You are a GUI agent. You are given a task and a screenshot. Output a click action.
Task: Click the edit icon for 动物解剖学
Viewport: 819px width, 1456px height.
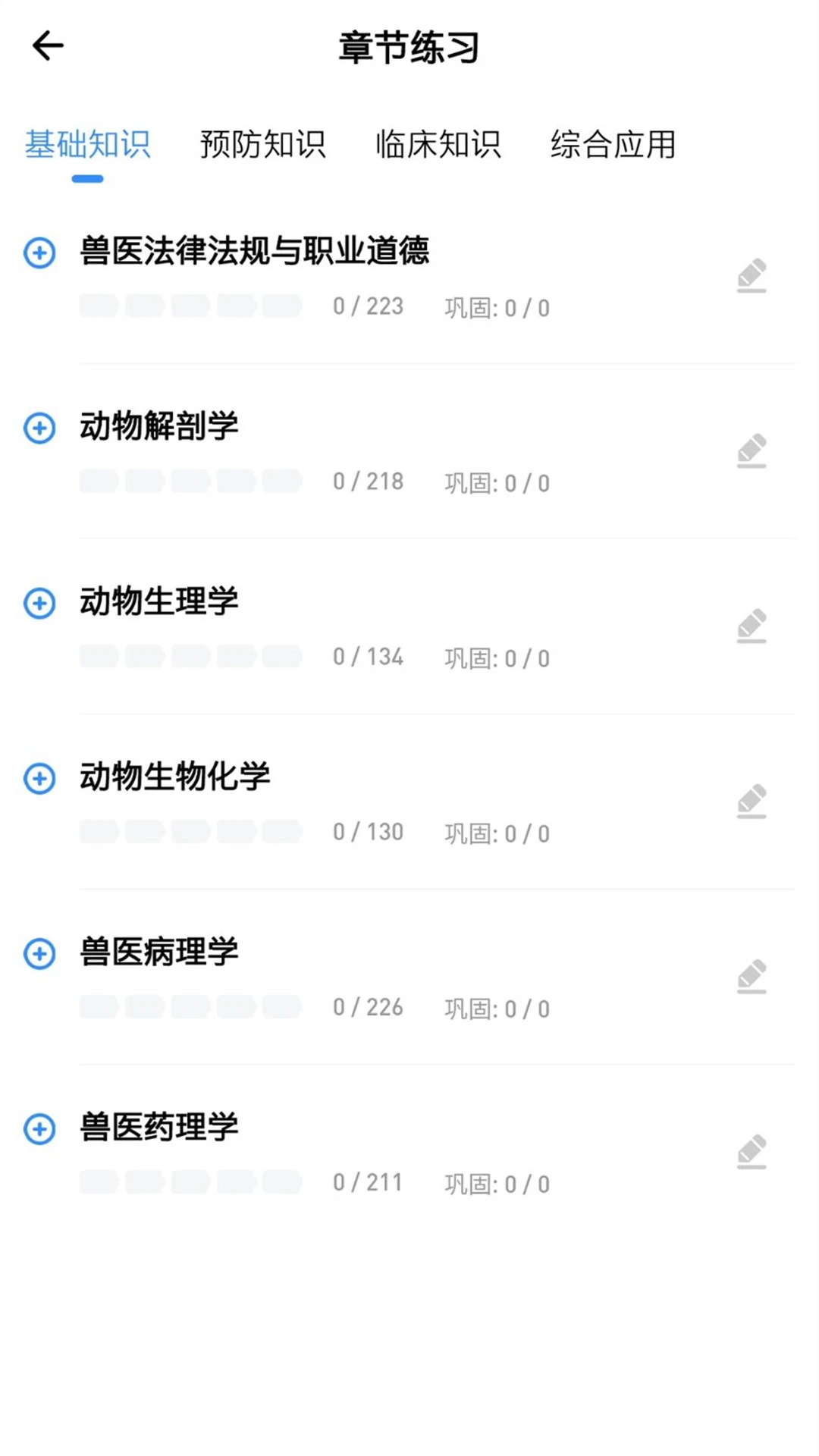click(752, 450)
